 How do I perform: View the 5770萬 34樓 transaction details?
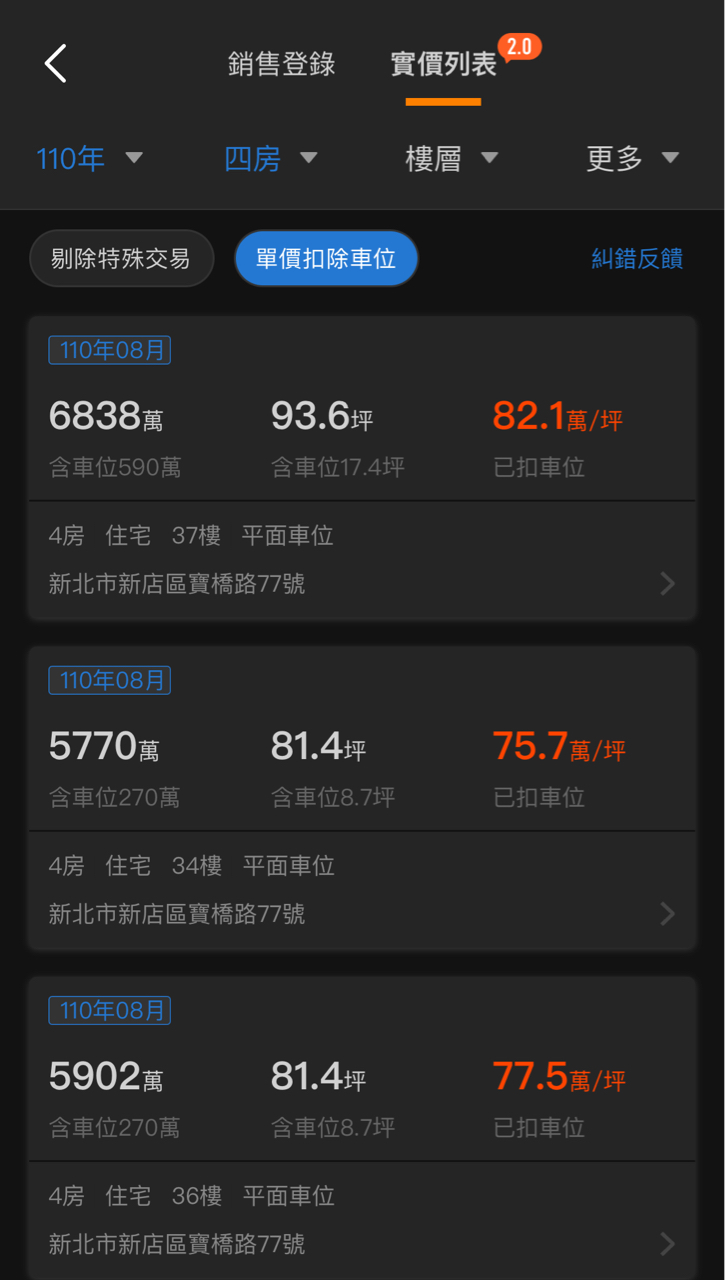click(x=362, y=798)
